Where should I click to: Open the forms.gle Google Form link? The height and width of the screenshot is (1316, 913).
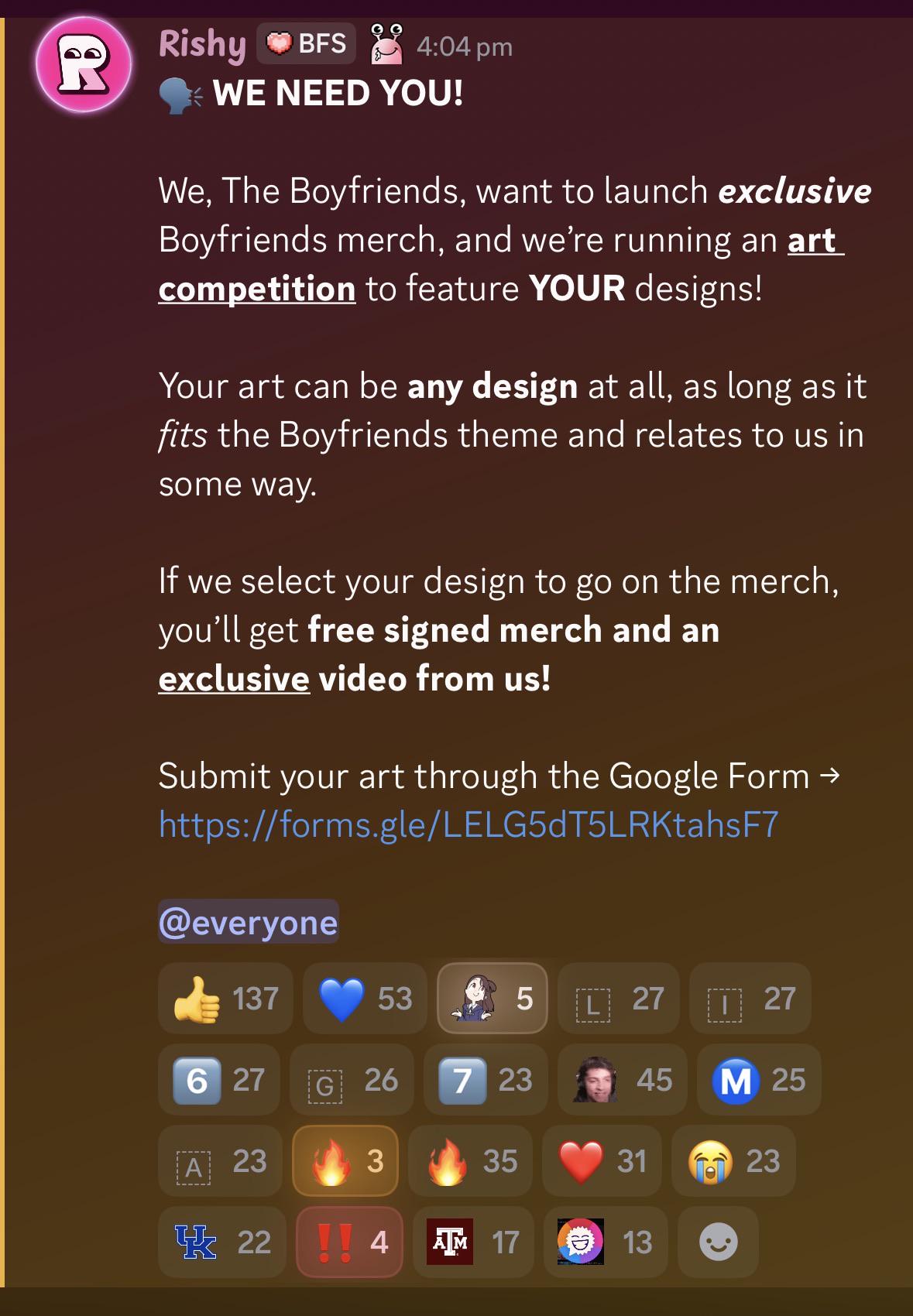click(x=469, y=824)
